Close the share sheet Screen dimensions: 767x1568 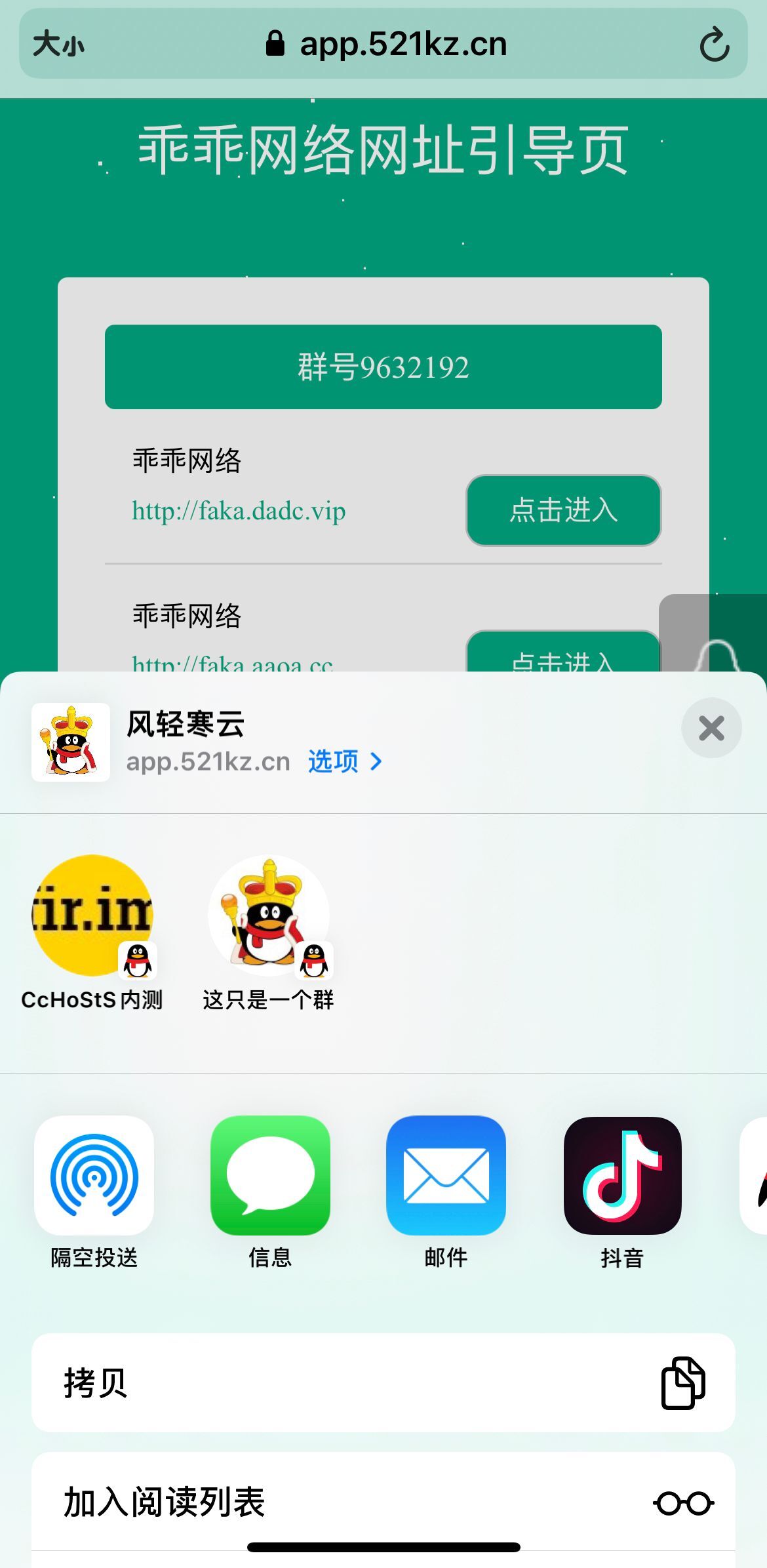[711, 728]
